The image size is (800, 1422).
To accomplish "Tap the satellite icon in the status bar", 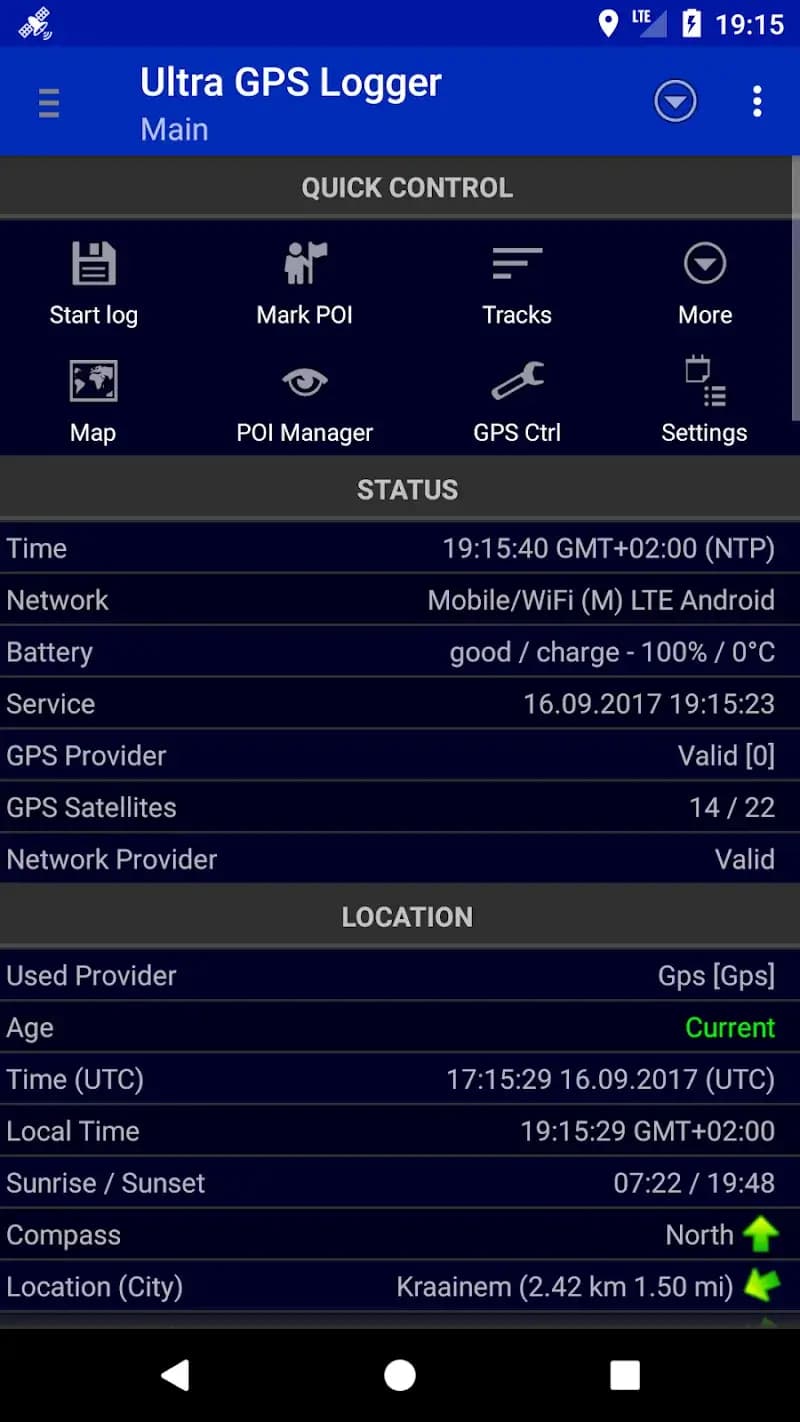I will (33, 22).
